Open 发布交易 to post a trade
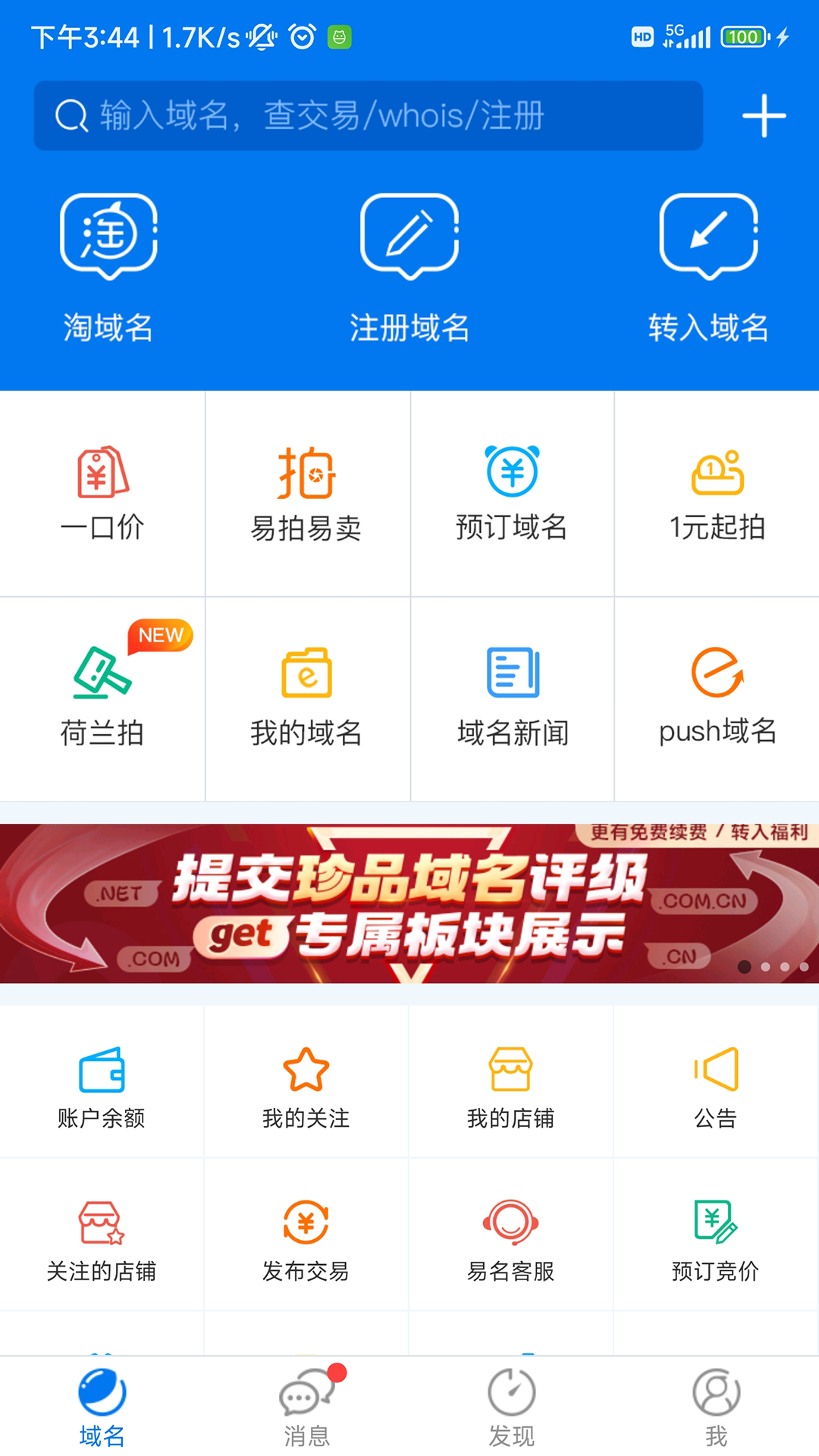 pyautogui.click(x=306, y=1237)
